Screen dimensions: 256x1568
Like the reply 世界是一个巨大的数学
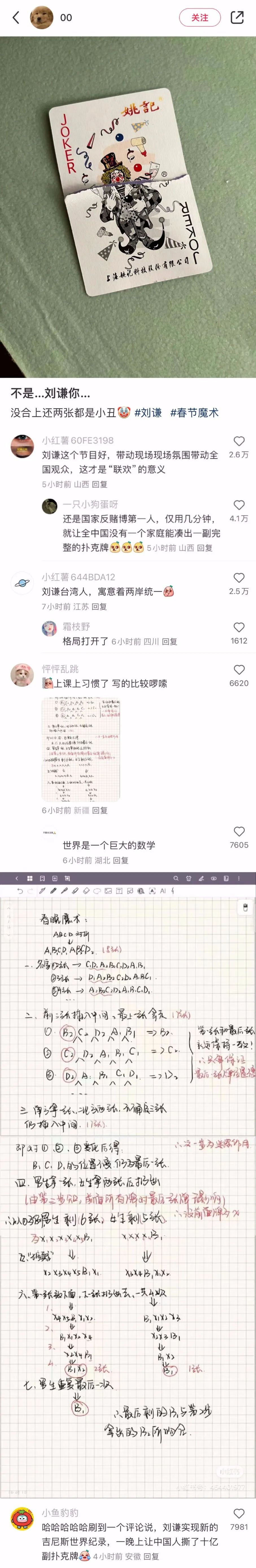pyautogui.click(x=239, y=832)
